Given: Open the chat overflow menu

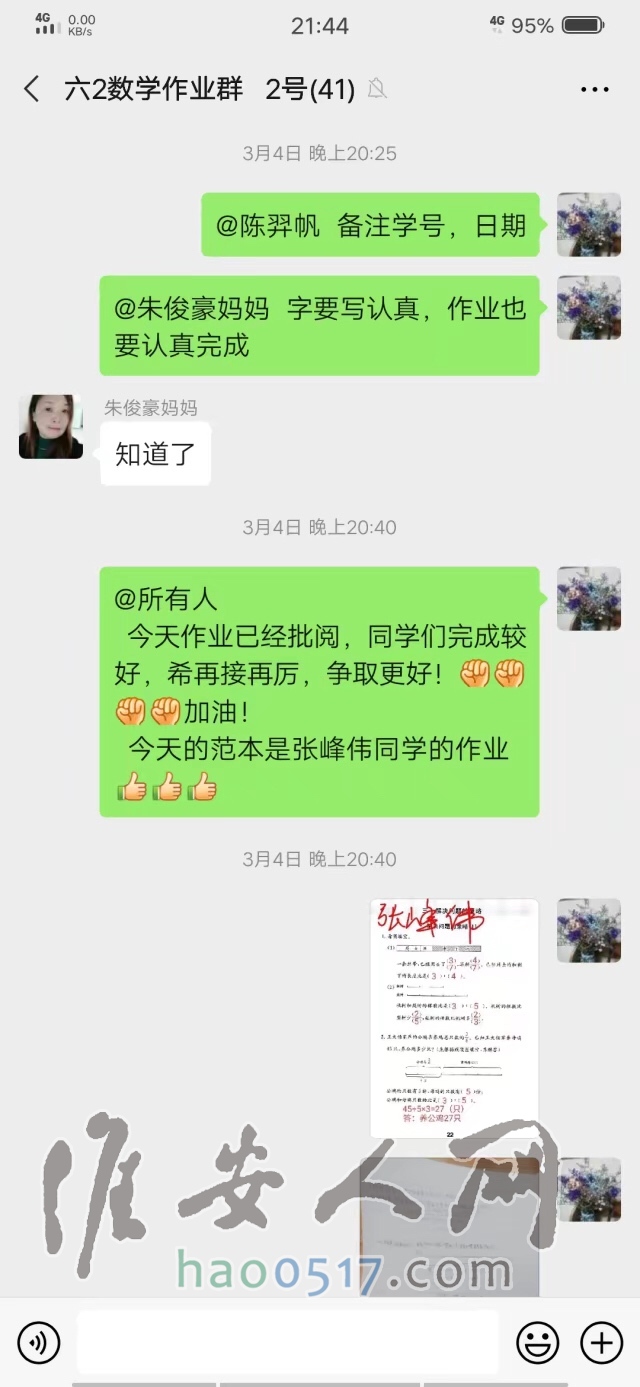Looking at the screenshot, I should (594, 90).
